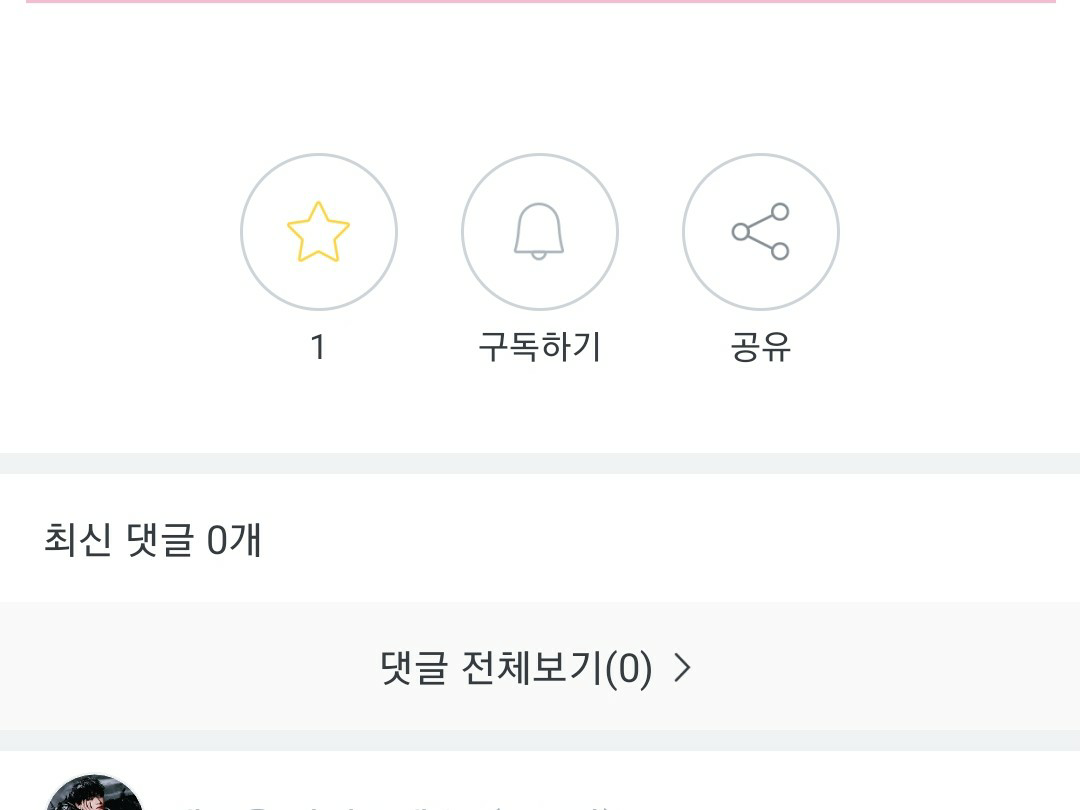The width and height of the screenshot is (1080, 810).
Task: Share this post via 공유 icon
Action: pyautogui.click(x=760, y=232)
